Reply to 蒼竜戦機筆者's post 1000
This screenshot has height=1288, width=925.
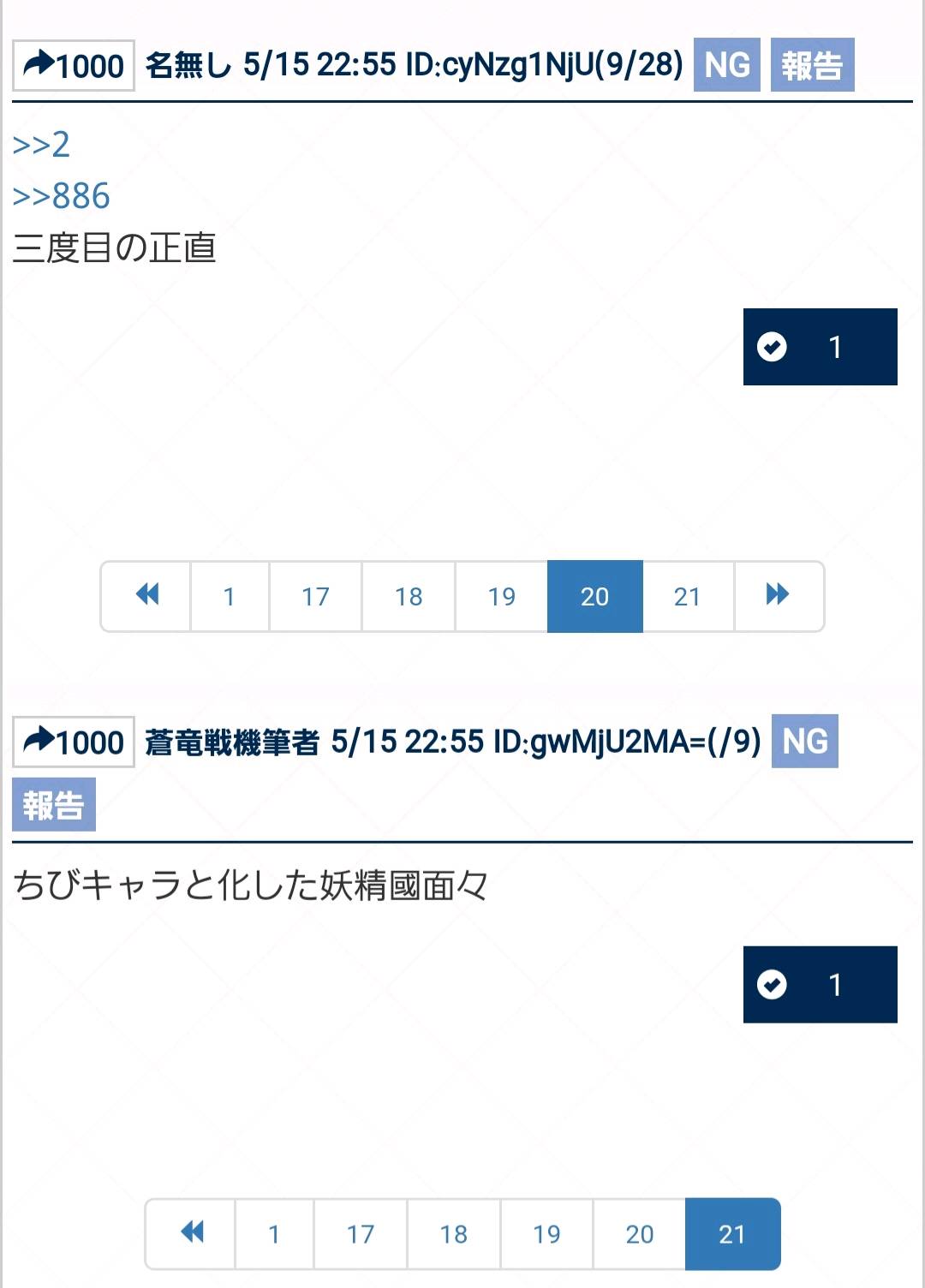[x=74, y=742]
